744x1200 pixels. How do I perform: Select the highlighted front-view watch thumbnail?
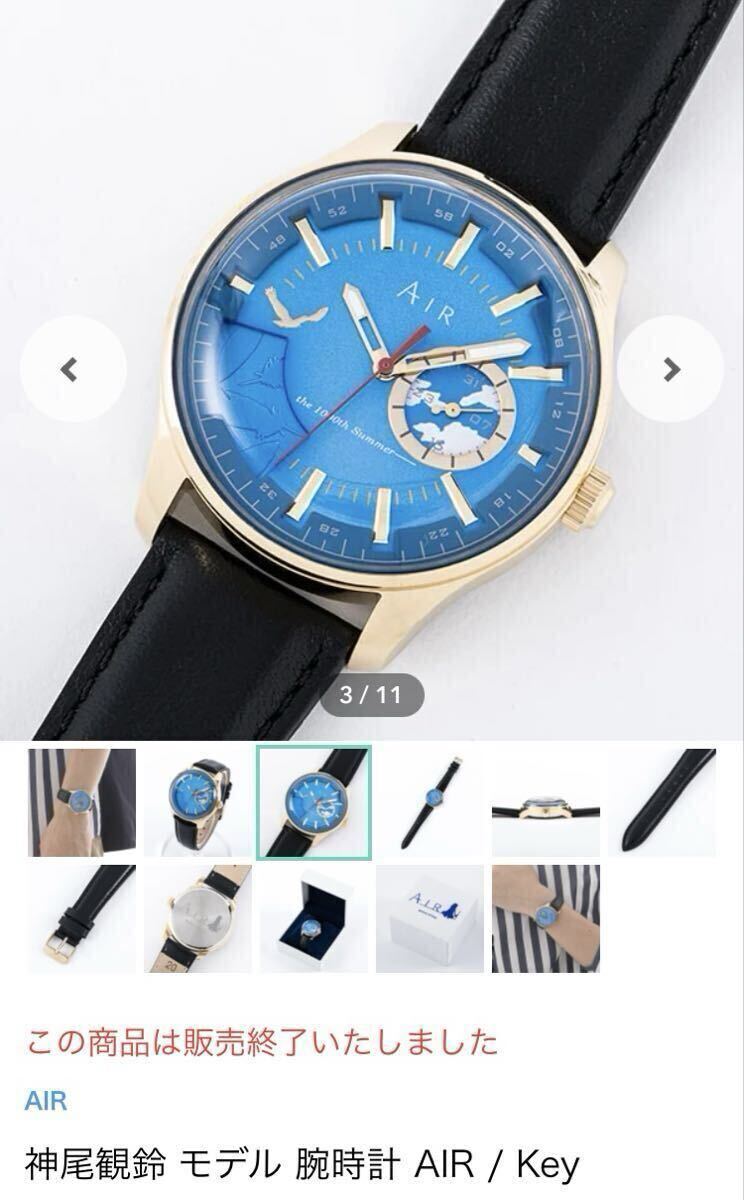[314, 802]
